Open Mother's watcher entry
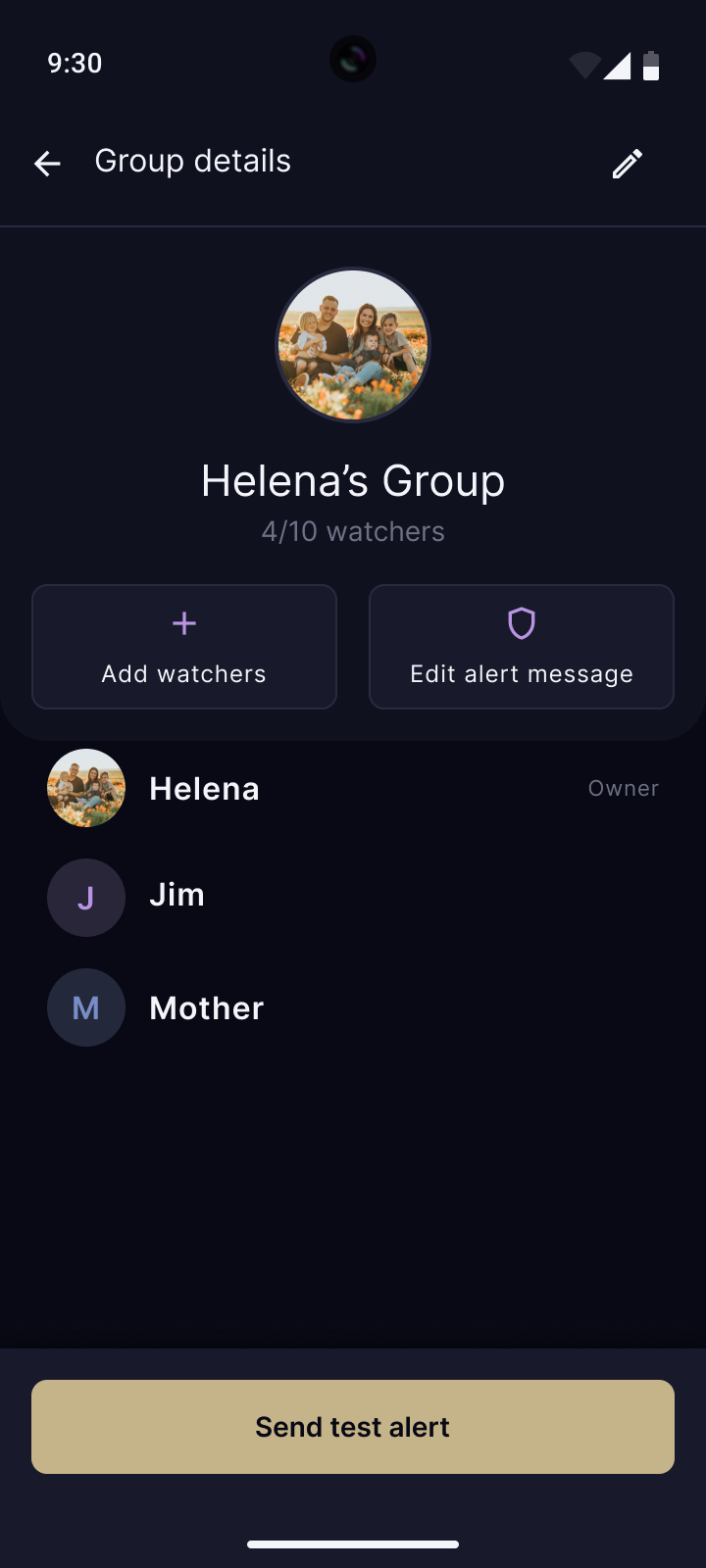The height and width of the screenshot is (1568, 706). 353,1007
